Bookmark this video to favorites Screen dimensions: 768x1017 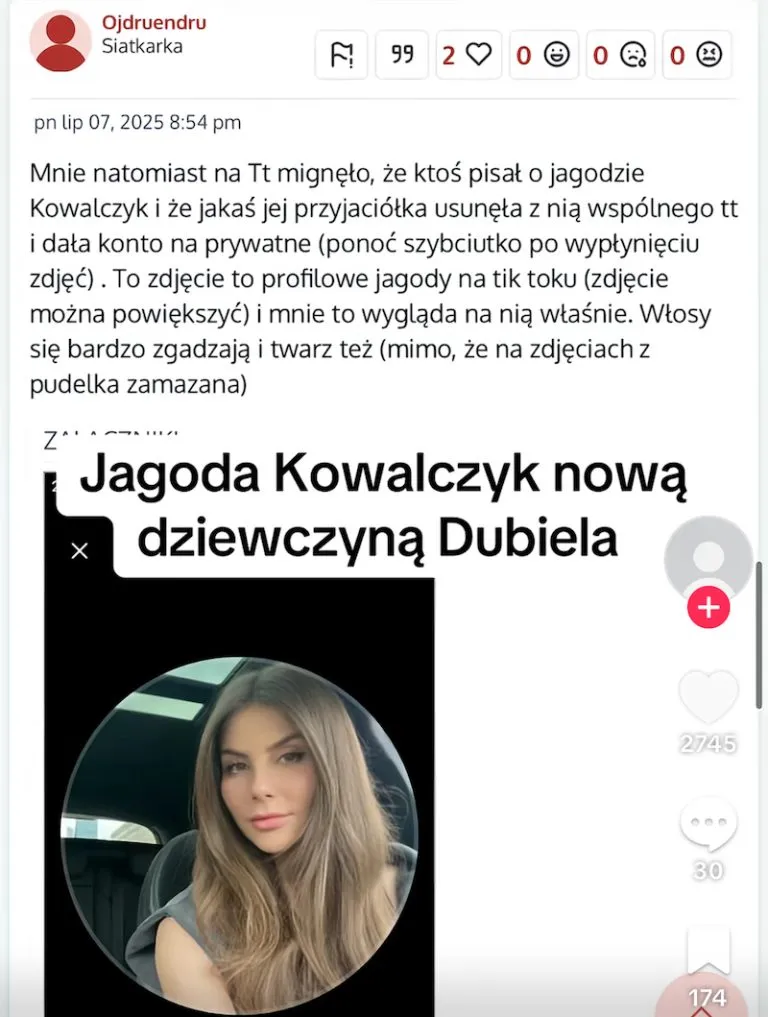click(708, 950)
